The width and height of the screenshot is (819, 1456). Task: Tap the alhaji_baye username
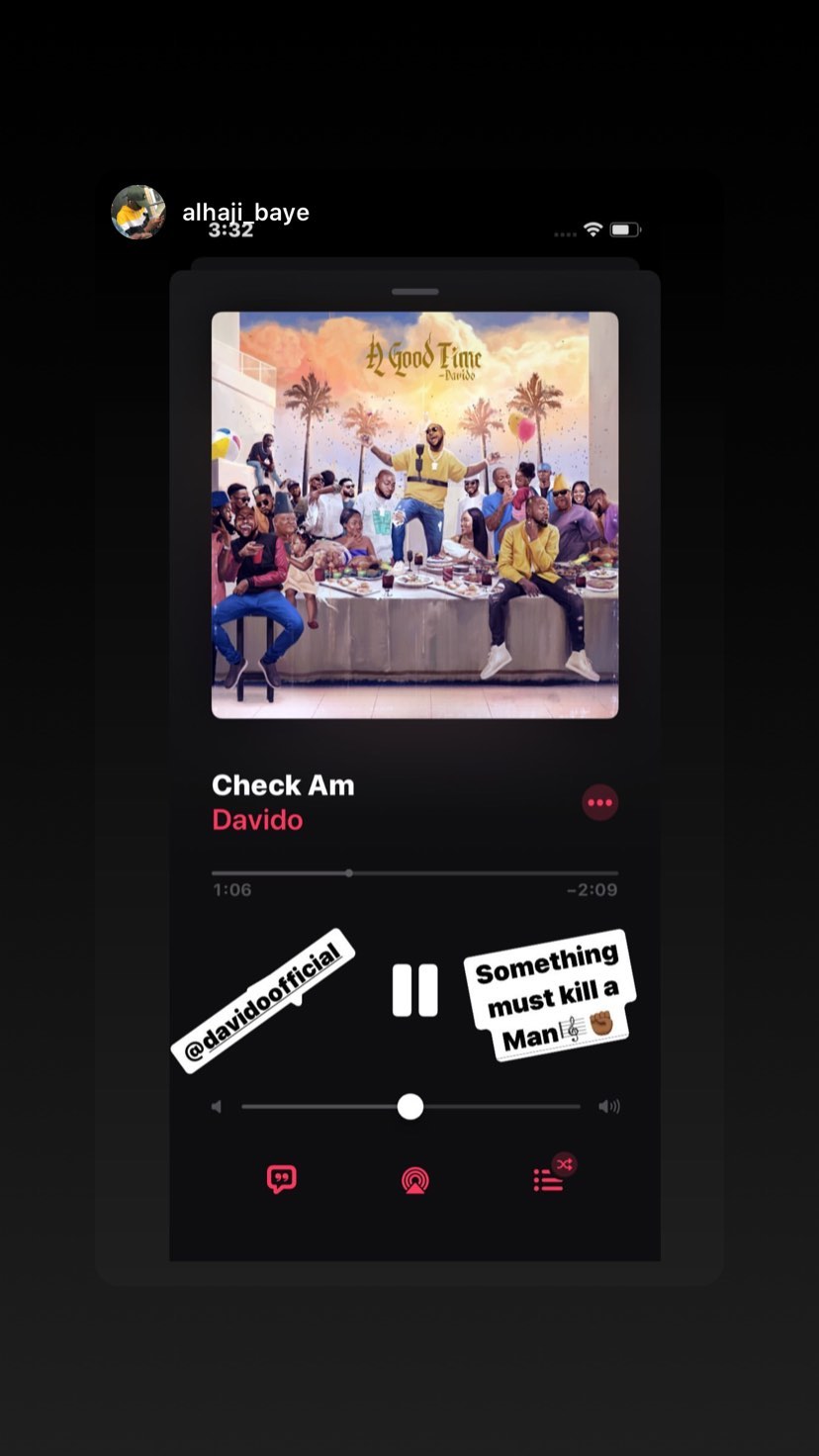[245, 212]
